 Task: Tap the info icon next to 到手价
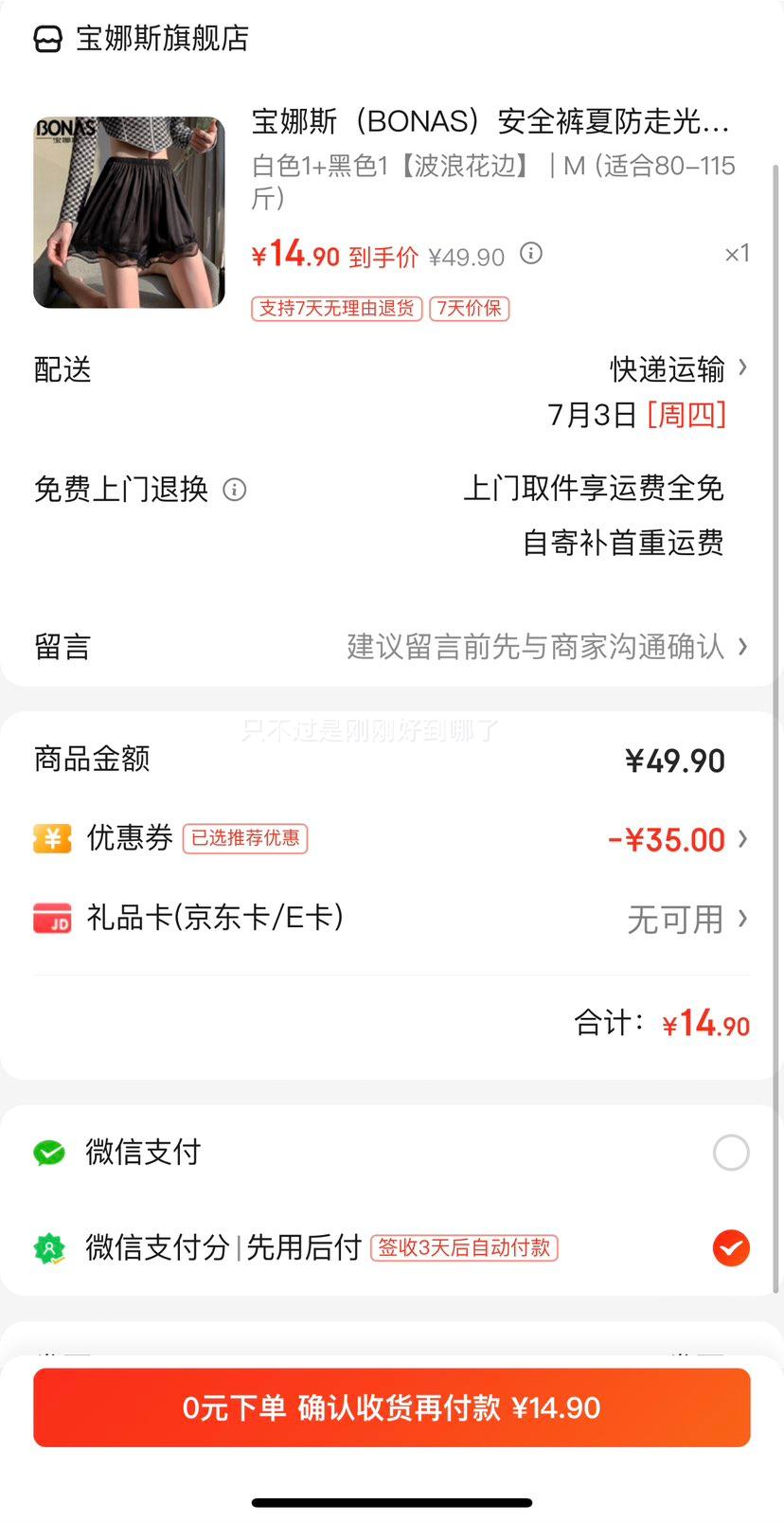tap(531, 254)
